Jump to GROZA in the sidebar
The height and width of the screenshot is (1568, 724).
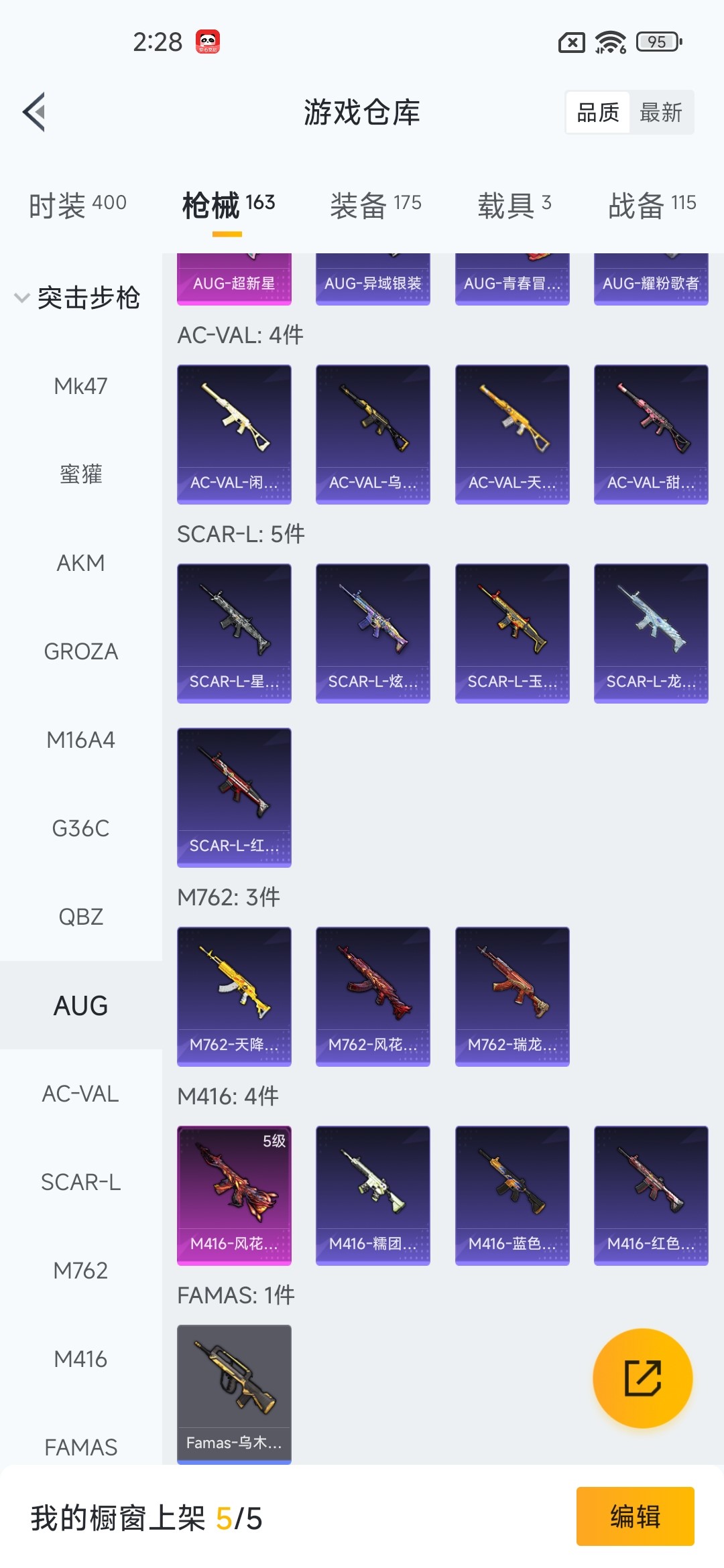80,651
